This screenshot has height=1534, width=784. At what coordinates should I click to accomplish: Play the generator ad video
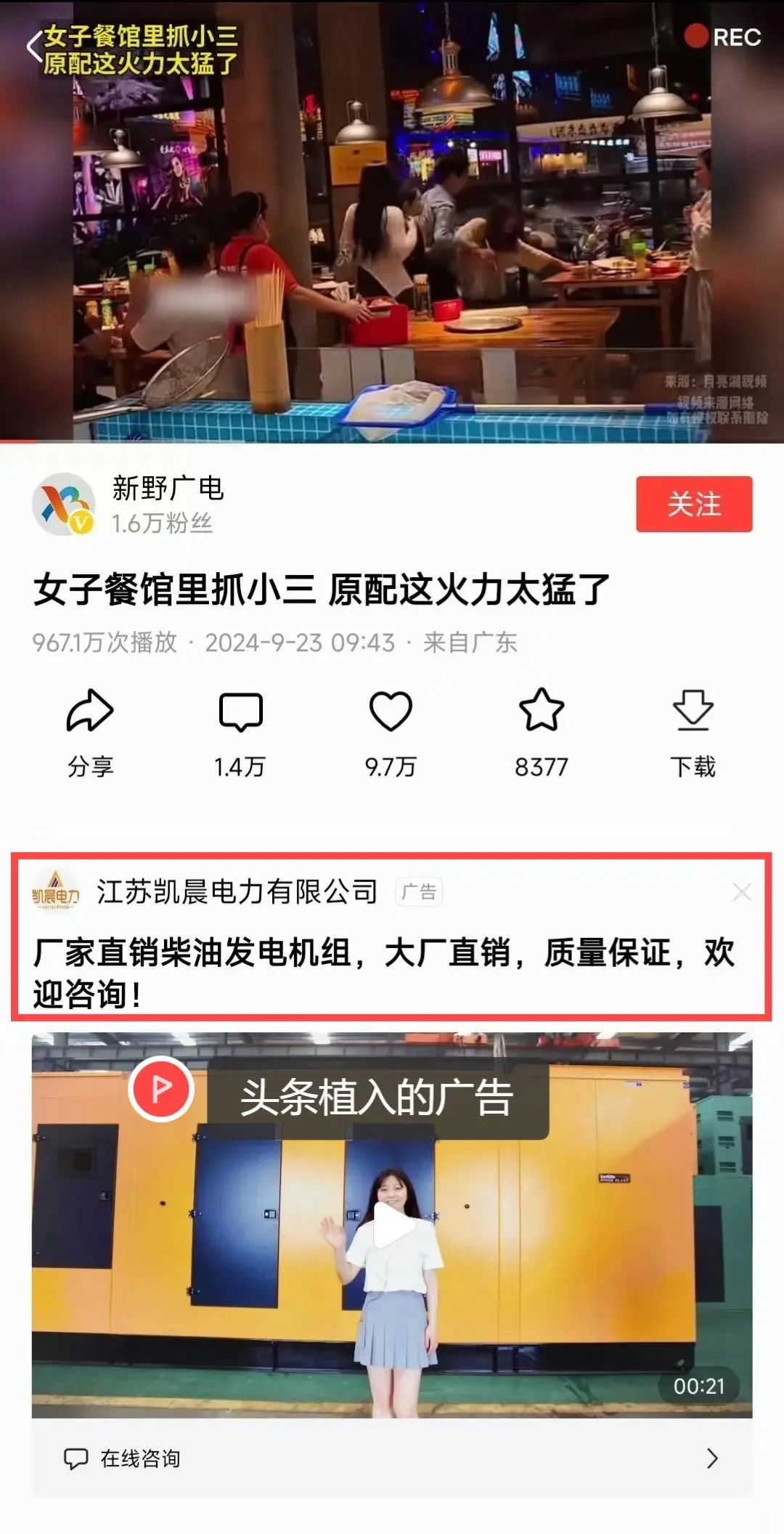point(393,1225)
